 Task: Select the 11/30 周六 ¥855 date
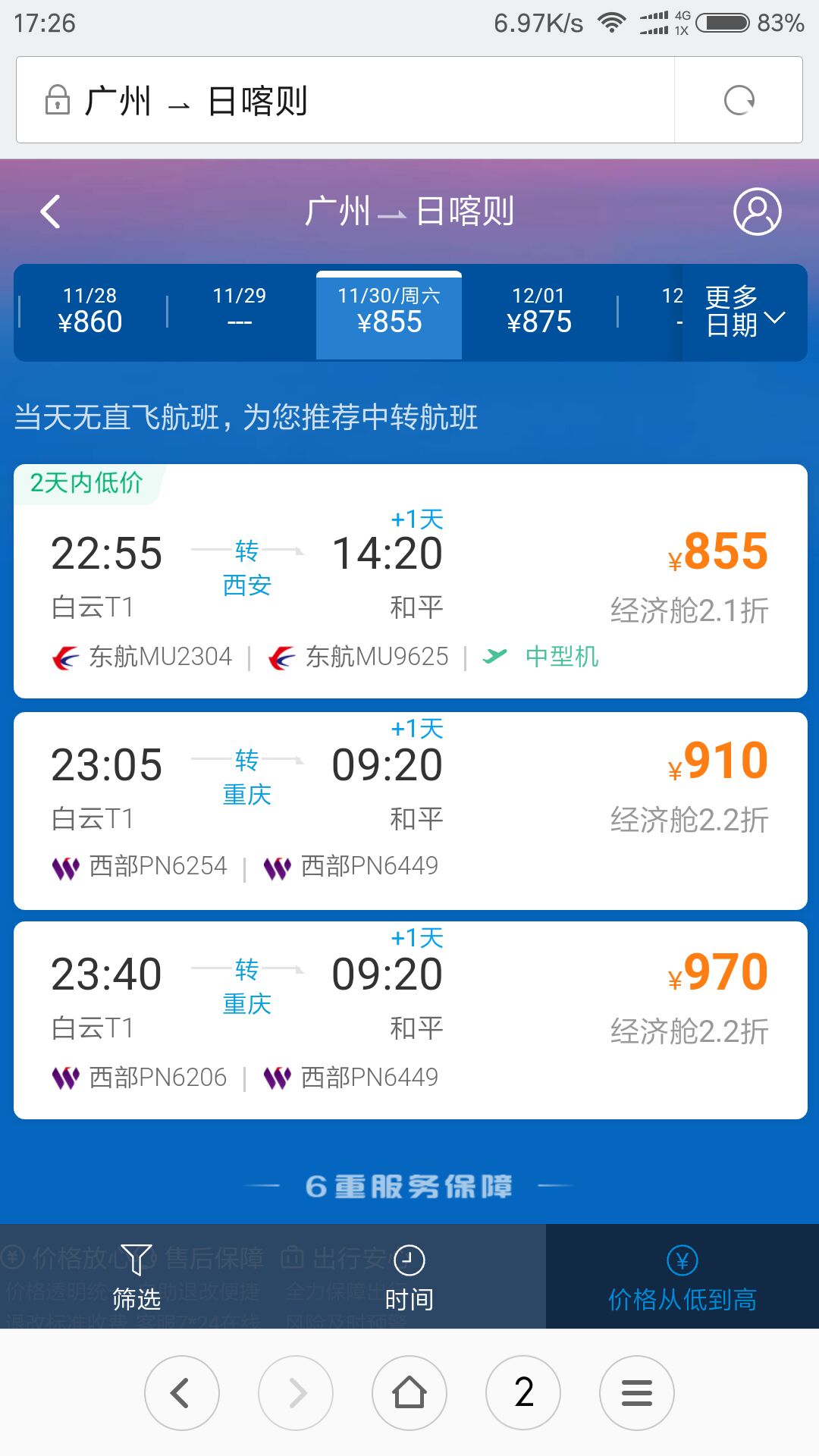(389, 314)
